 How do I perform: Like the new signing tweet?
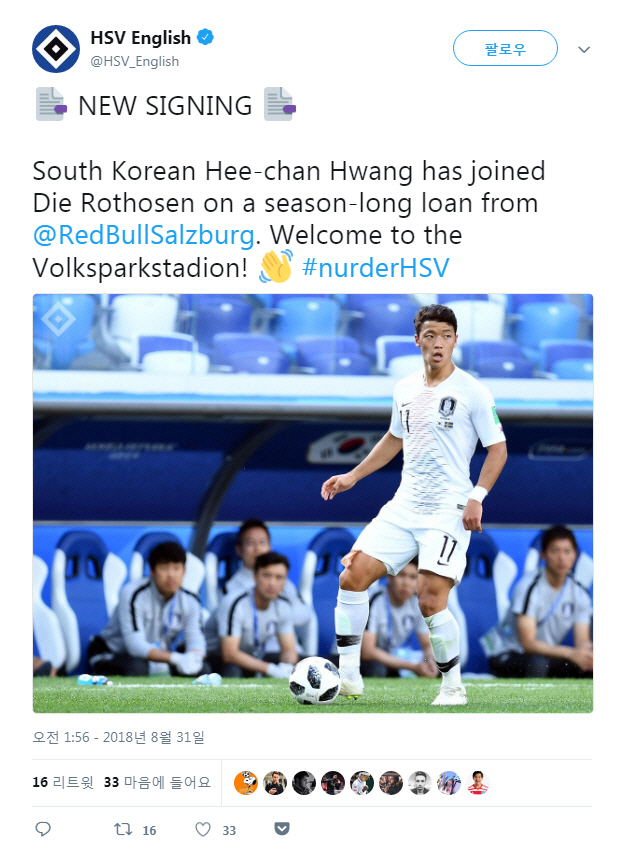tap(203, 829)
